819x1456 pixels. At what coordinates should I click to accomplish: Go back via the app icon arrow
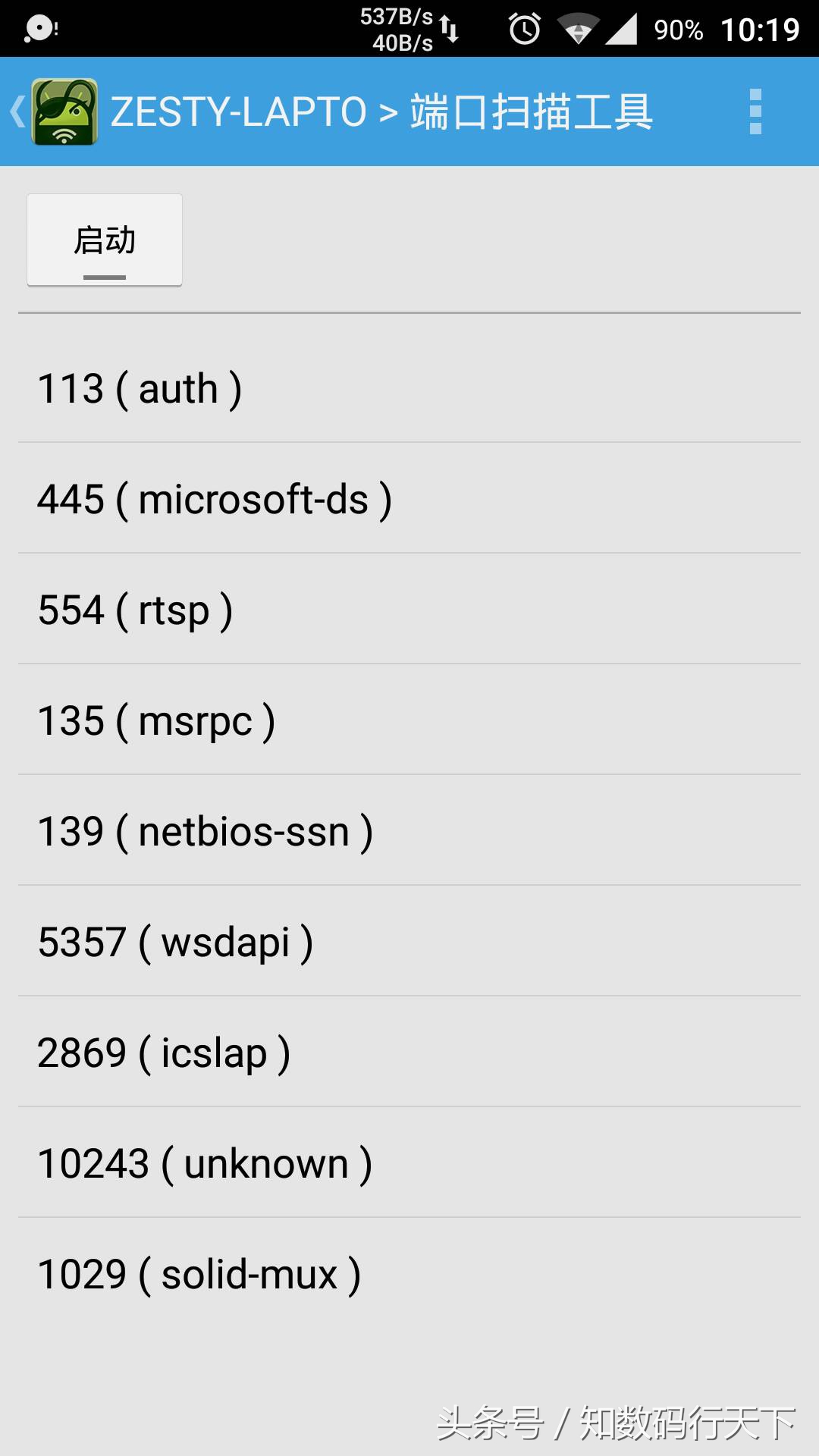coord(53,111)
